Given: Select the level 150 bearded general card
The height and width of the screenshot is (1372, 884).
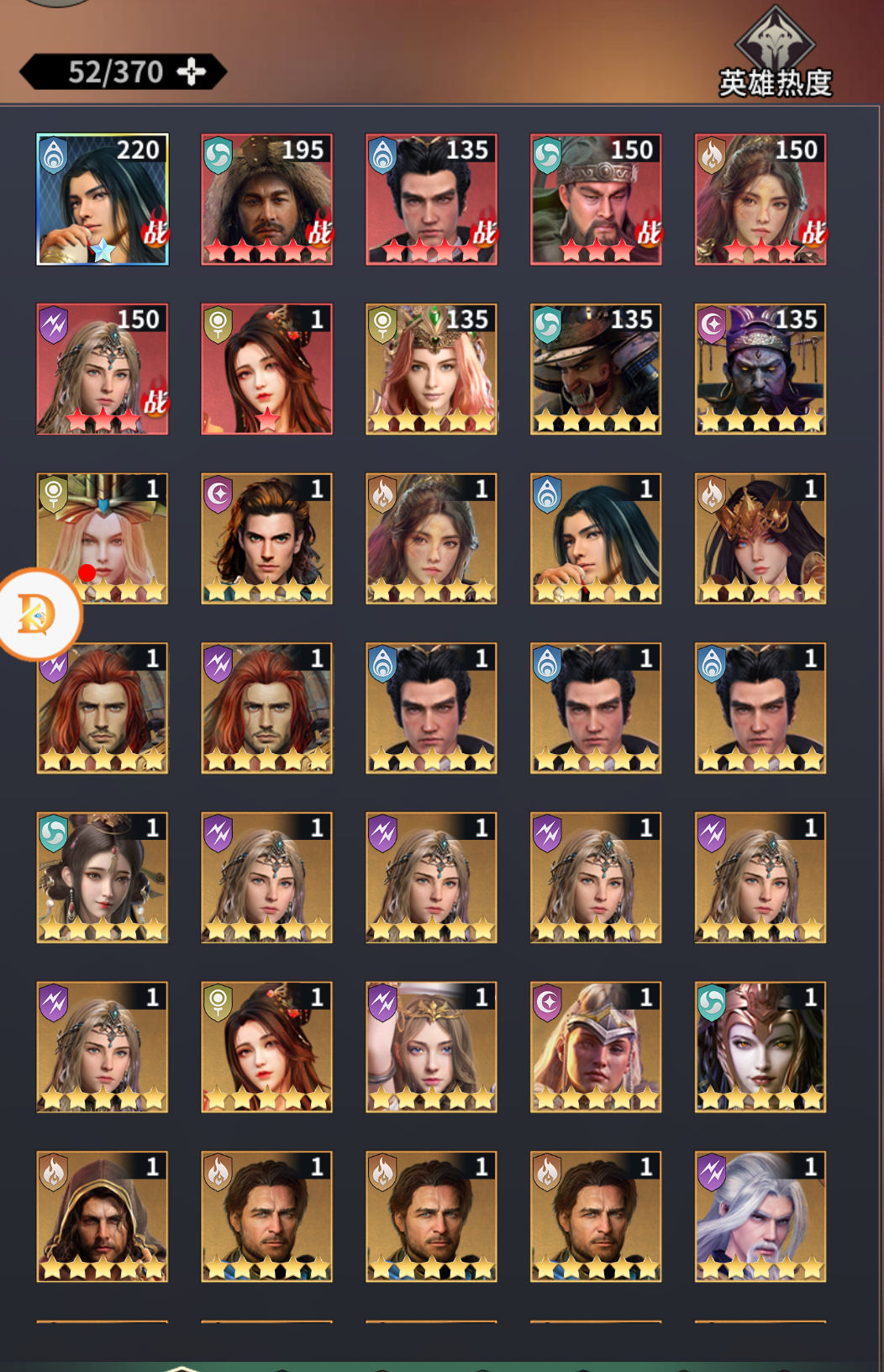Looking at the screenshot, I should 596,199.
